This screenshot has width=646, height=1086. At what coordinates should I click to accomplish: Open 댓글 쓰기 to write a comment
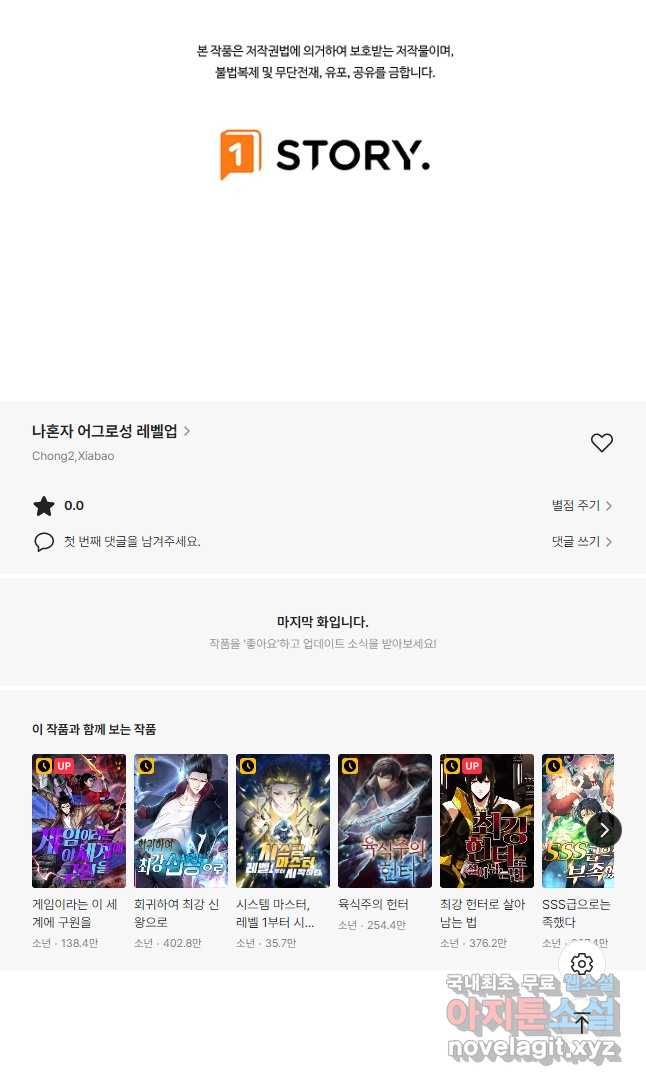(x=581, y=542)
